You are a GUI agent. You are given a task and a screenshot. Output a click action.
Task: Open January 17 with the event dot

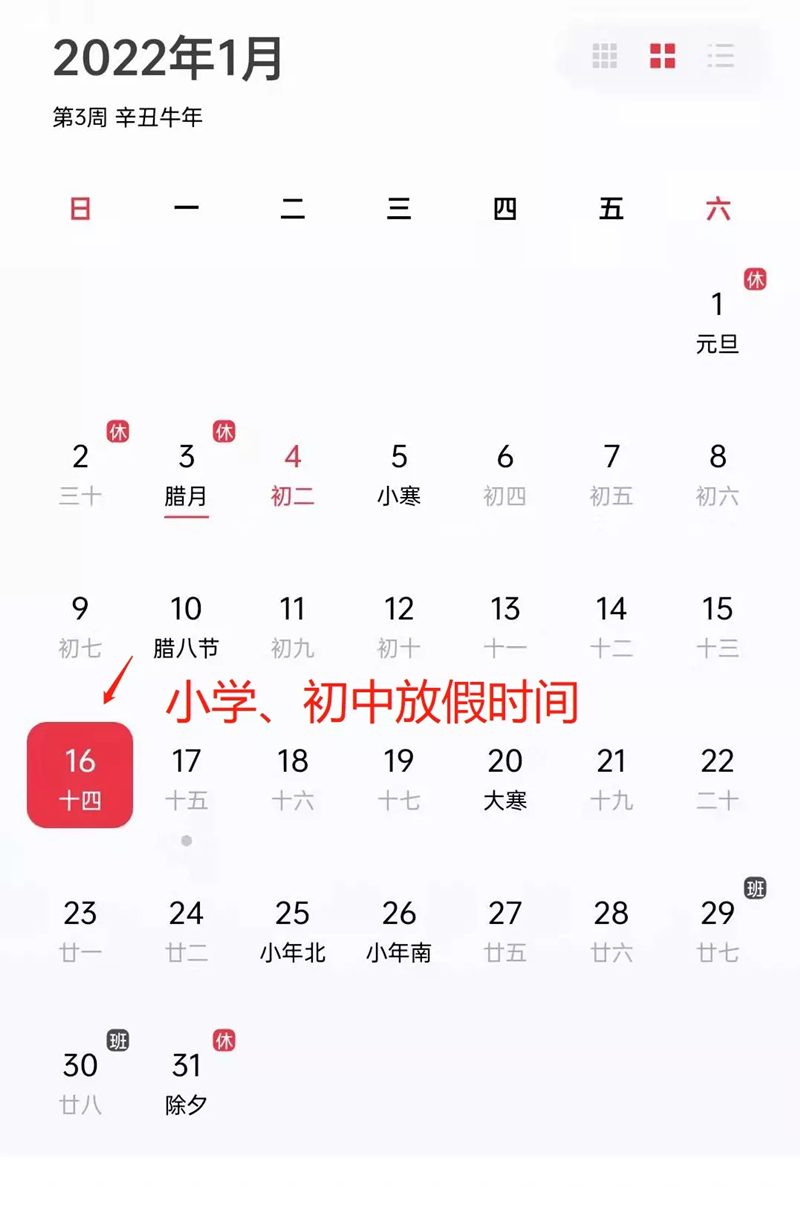[x=186, y=778]
